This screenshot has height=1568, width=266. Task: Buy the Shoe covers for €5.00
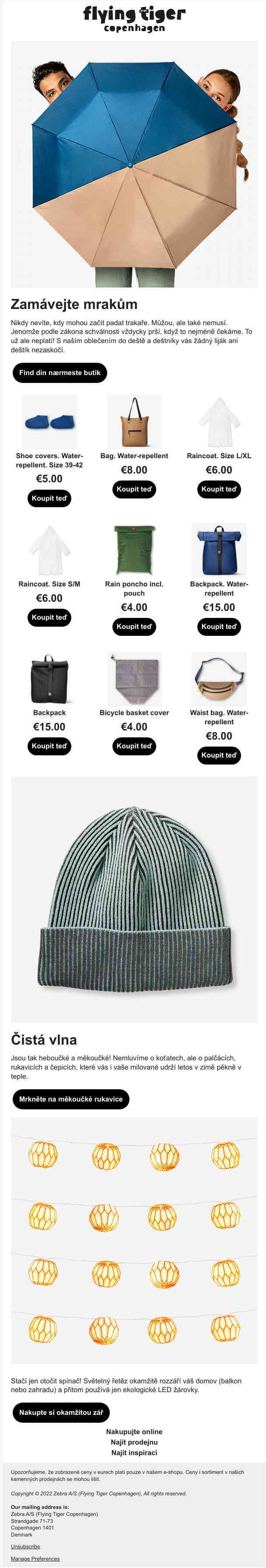coord(49,498)
